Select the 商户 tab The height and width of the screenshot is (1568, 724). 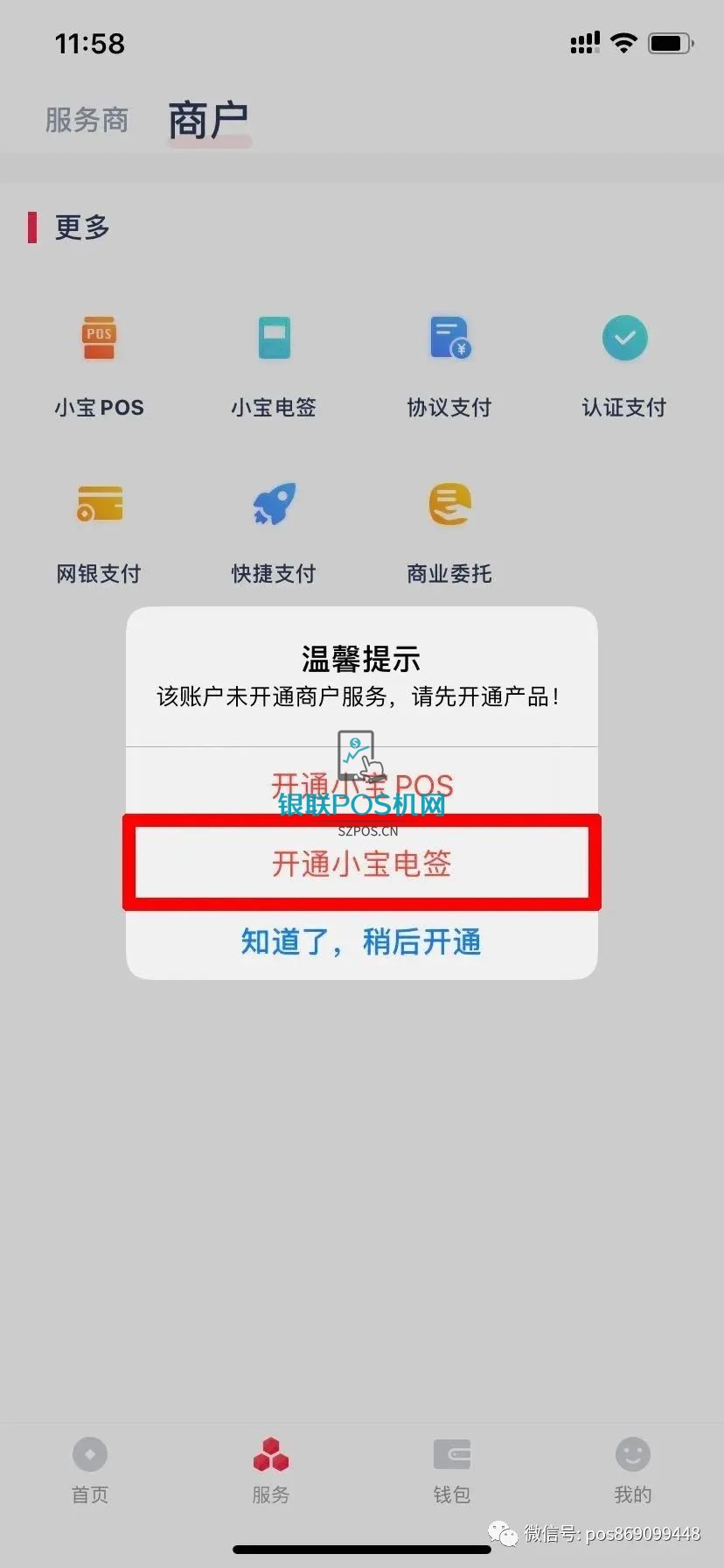tap(208, 120)
